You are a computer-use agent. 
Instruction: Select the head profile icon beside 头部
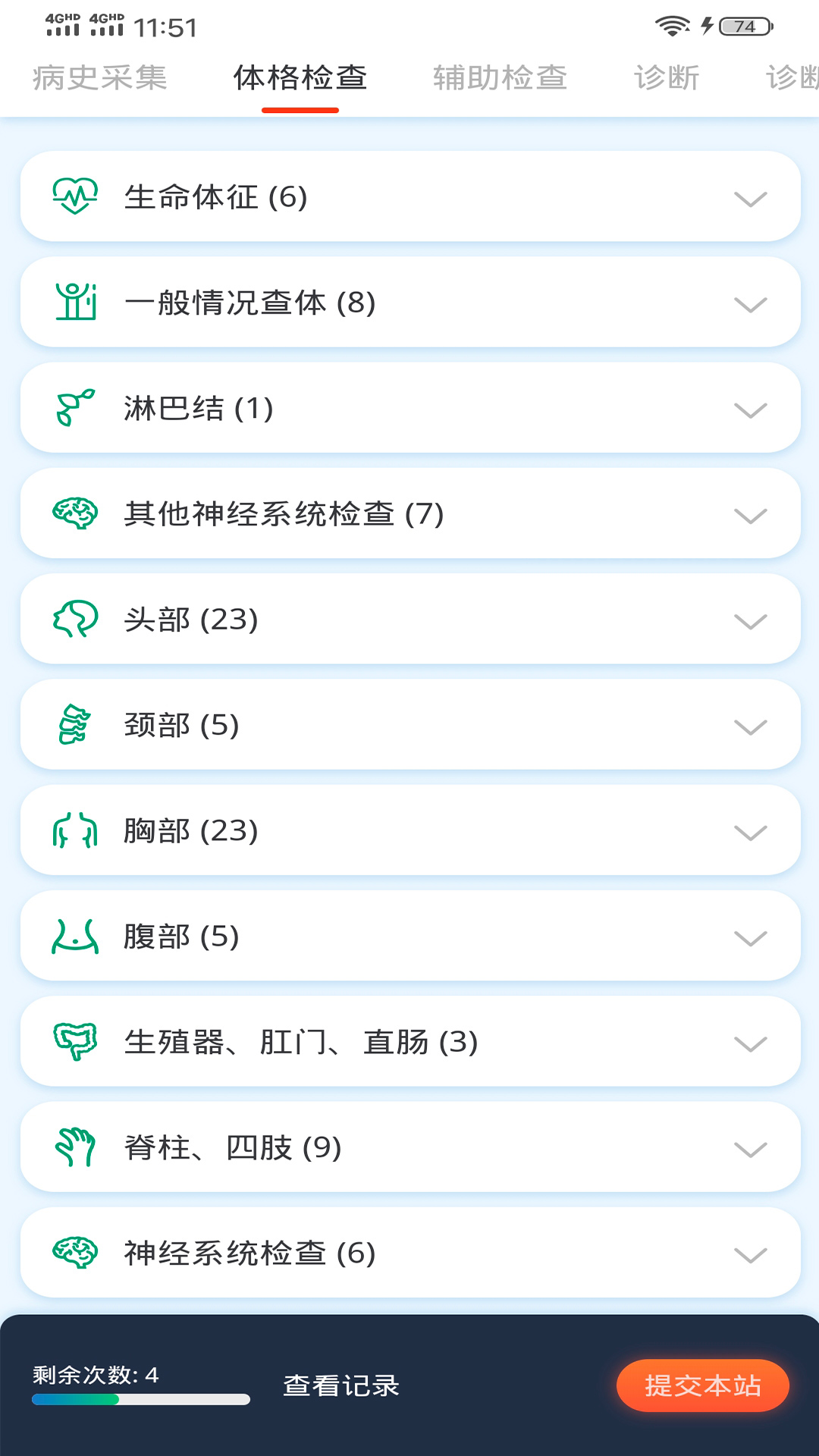point(74,619)
